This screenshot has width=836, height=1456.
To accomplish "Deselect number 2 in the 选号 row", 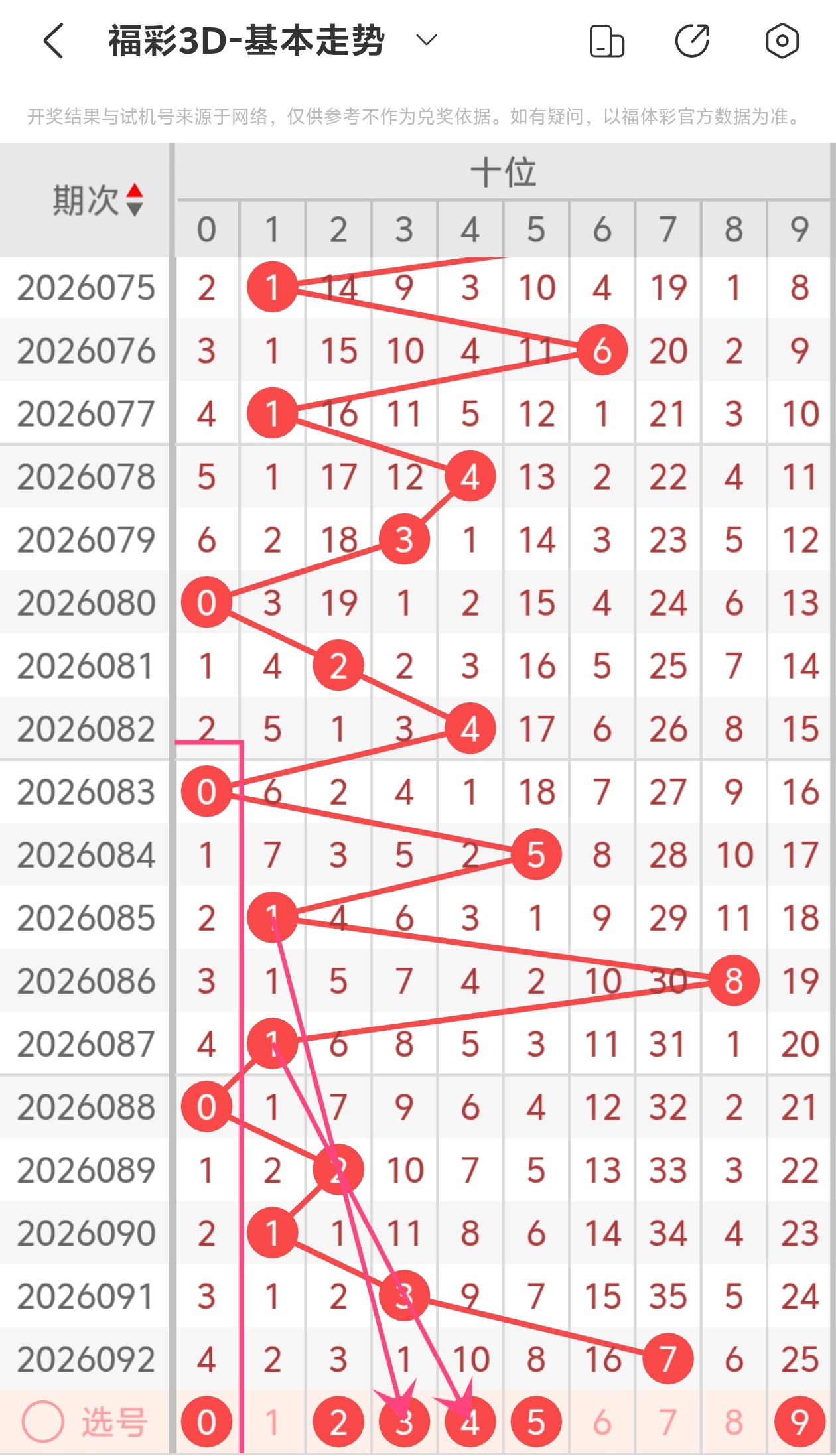I will [338, 1422].
